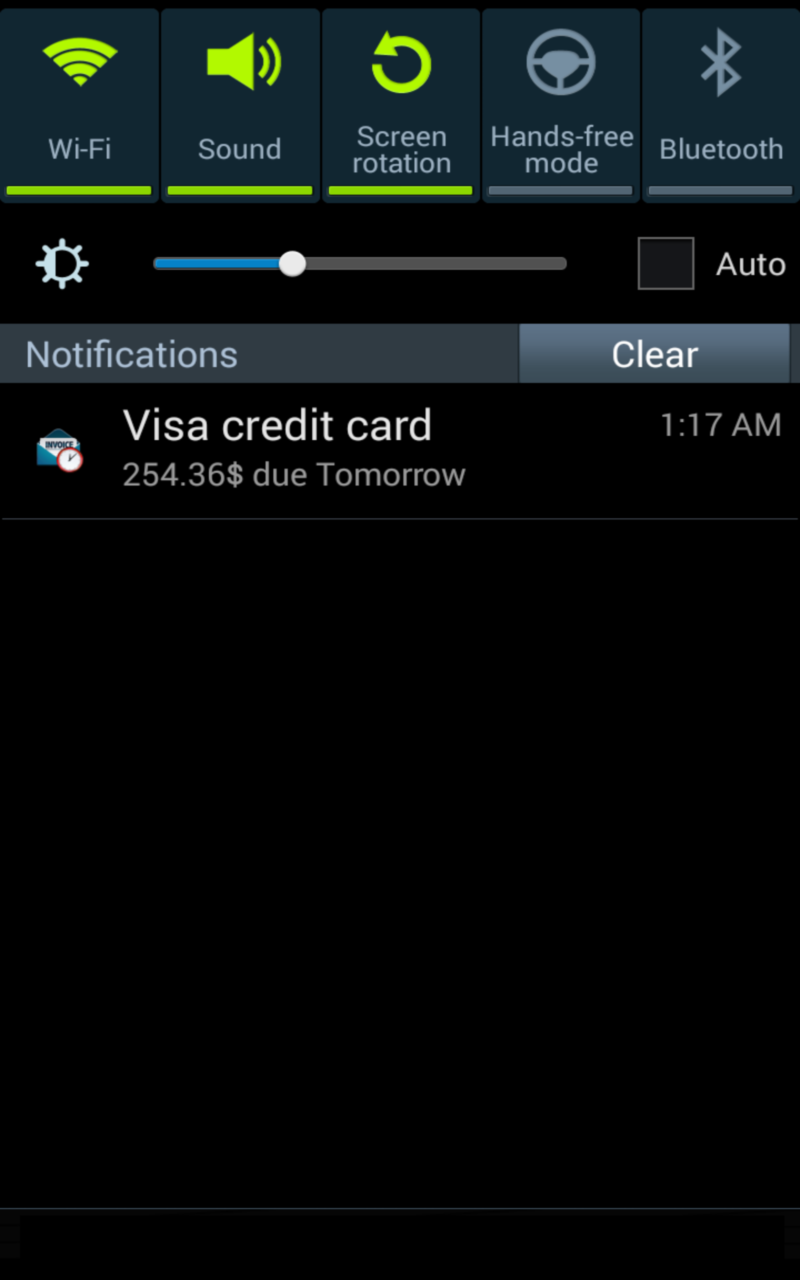The width and height of the screenshot is (800, 1280).
Task: Tap the Notifications header
Action: point(131,353)
